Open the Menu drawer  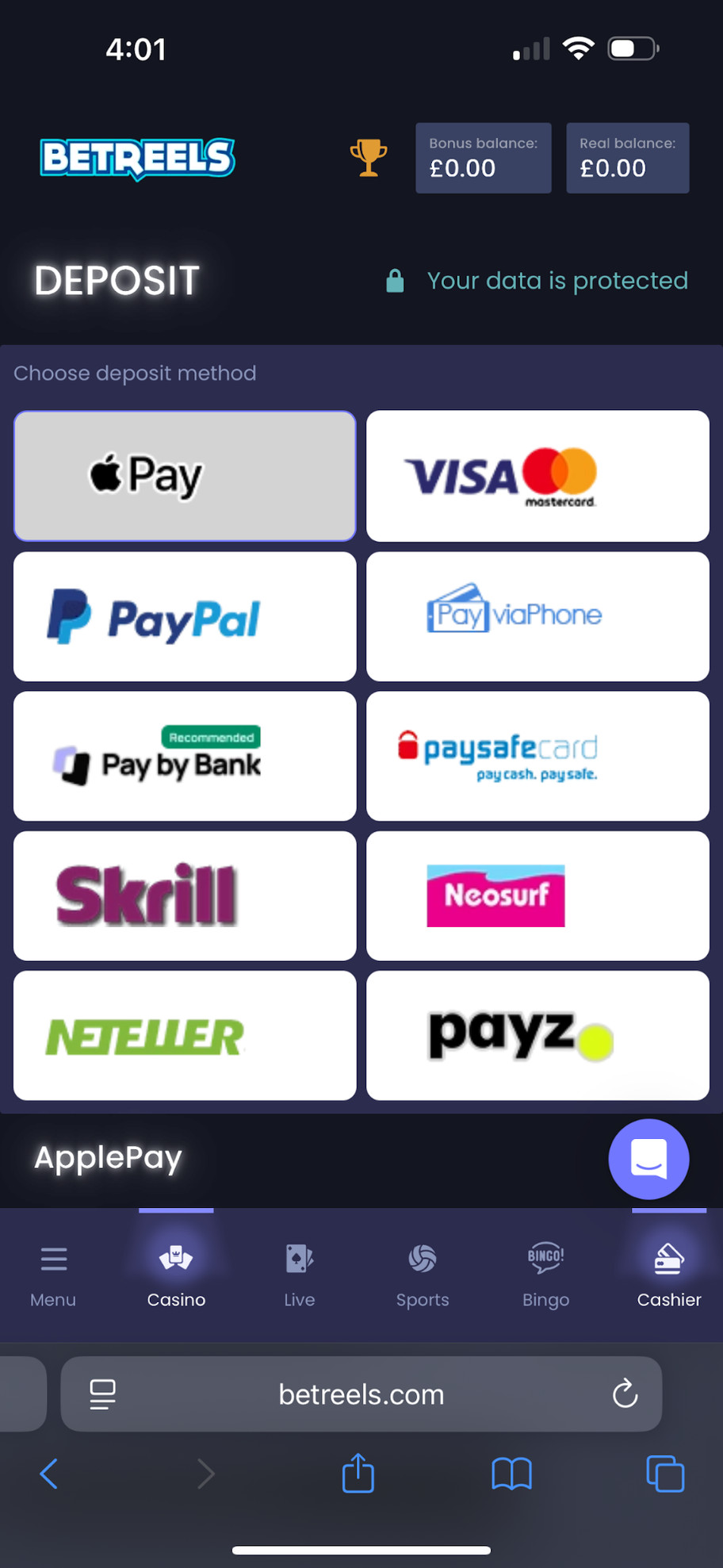click(53, 1275)
